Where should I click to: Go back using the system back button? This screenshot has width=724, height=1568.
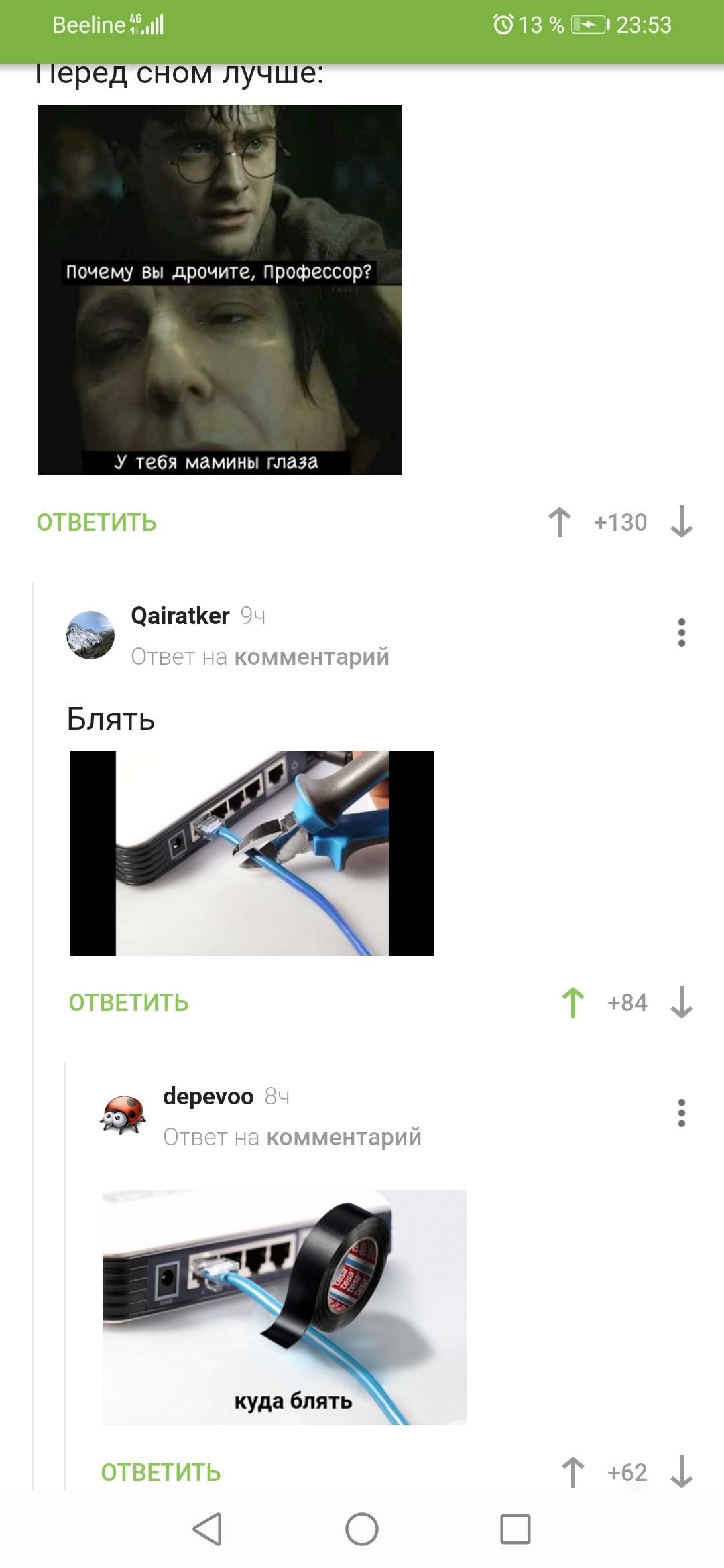point(207,1529)
